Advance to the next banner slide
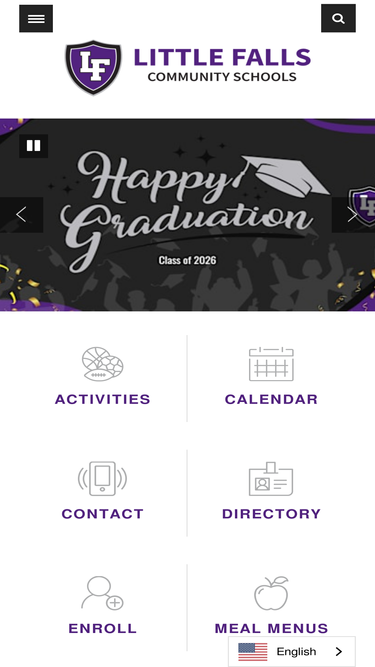 coord(353,214)
